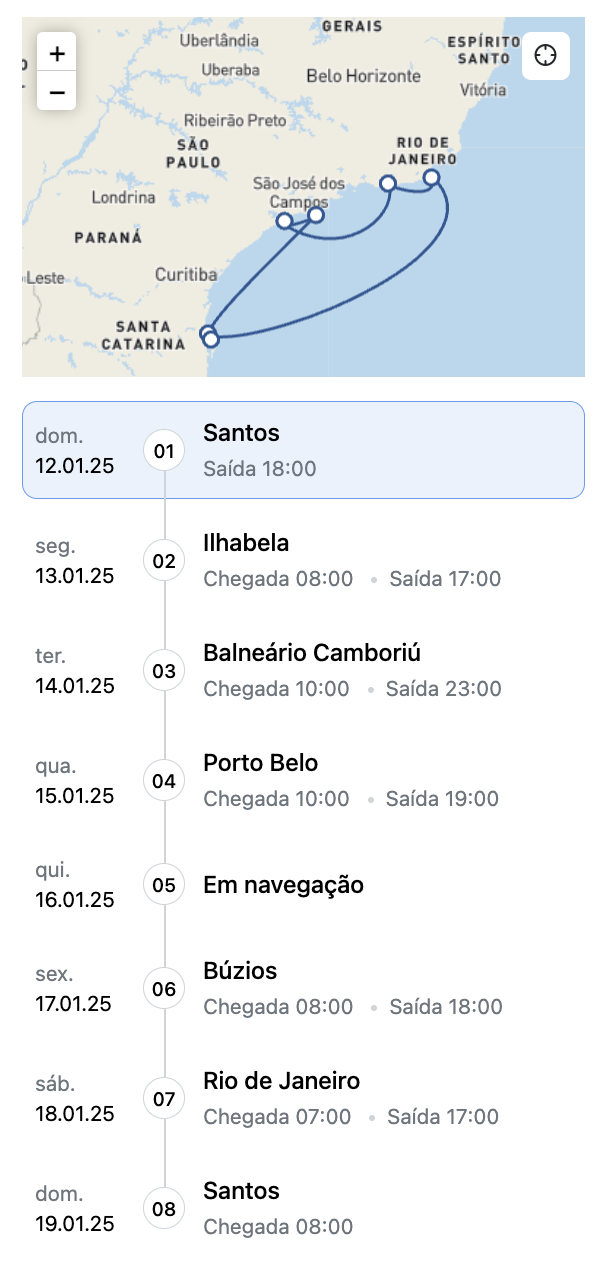Zoom out of the map

point(57,92)
